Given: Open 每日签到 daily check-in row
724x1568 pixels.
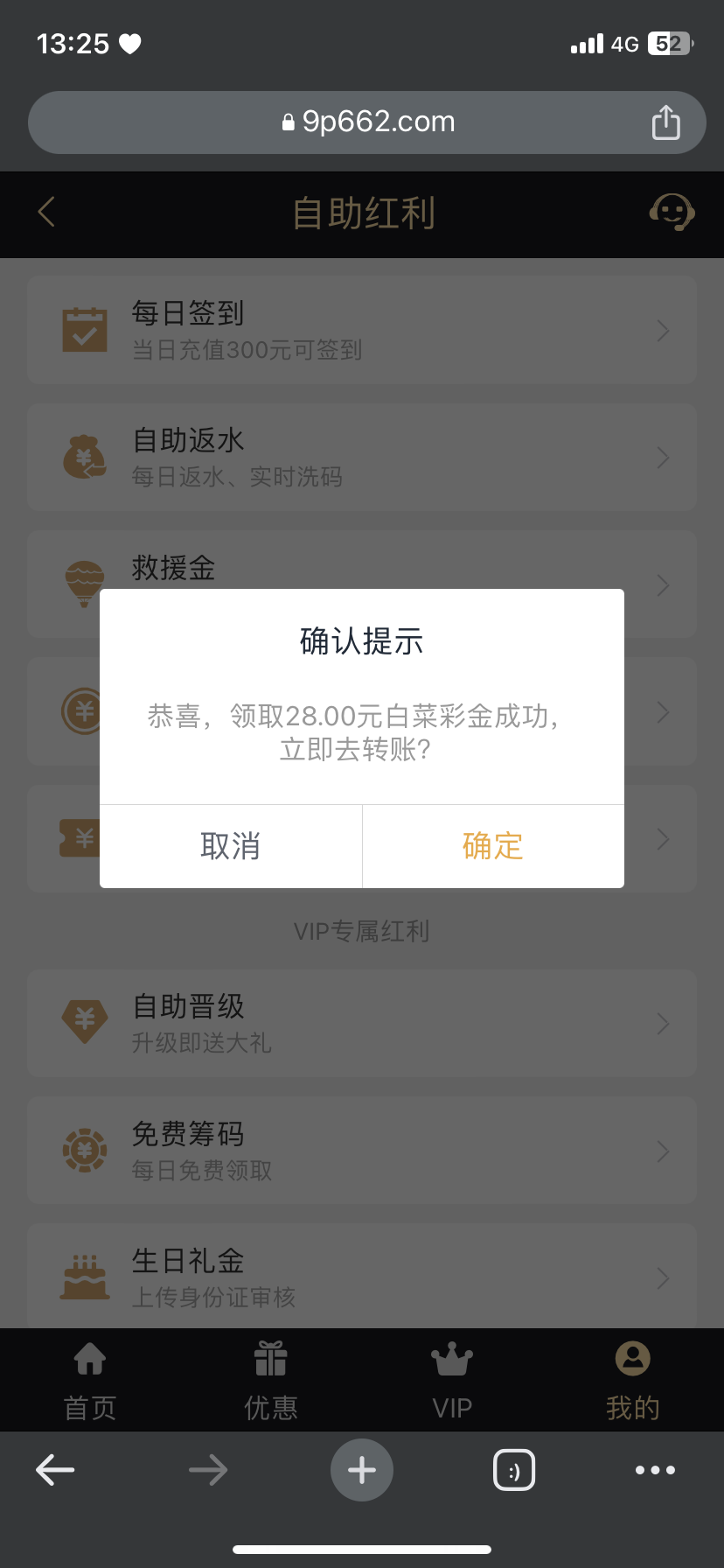Looking at the screenshot, I should tap(362, 331).
